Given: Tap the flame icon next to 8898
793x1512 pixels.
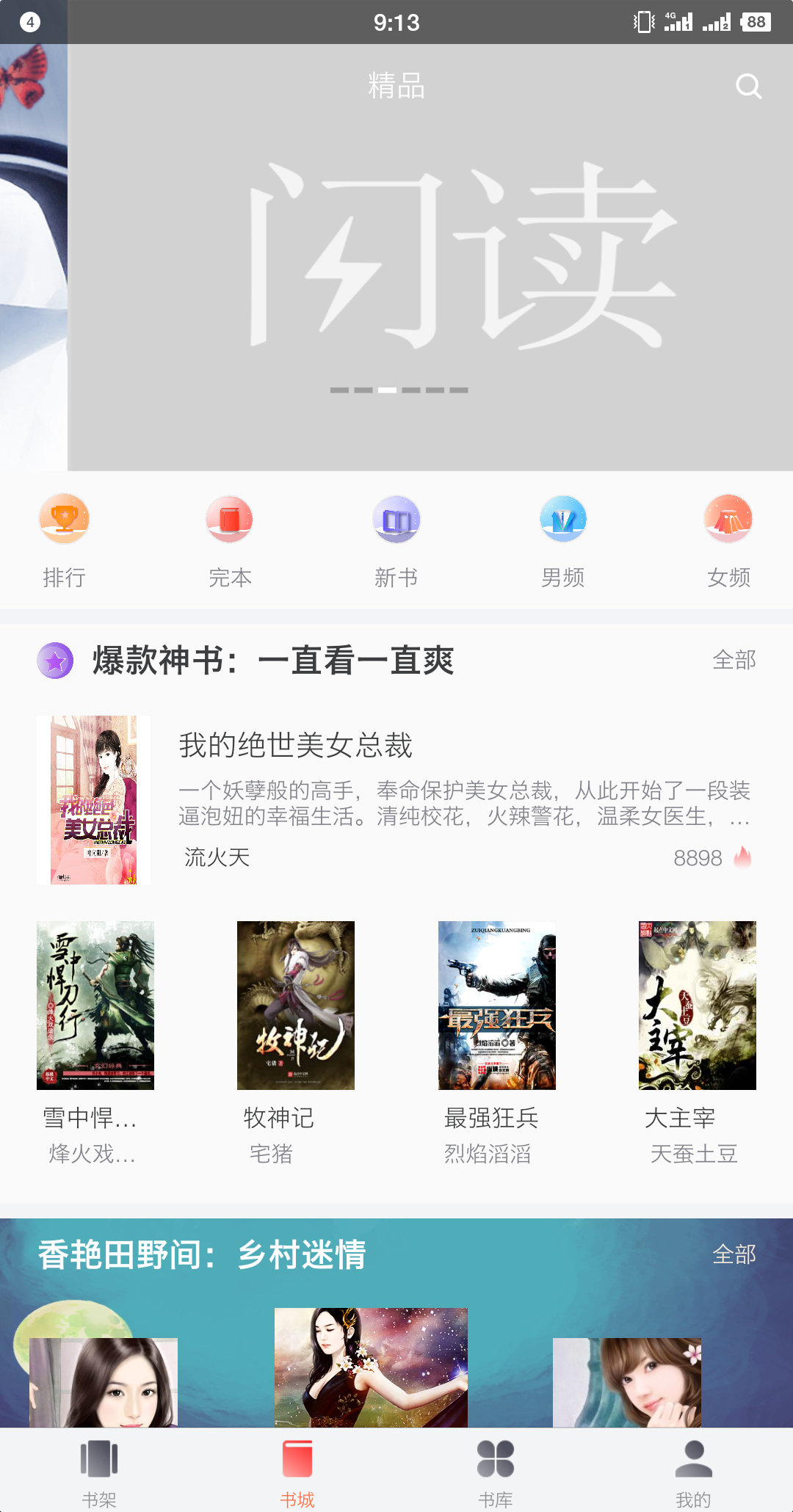Looking at the screenshot, I should click(x=743, y=857).
